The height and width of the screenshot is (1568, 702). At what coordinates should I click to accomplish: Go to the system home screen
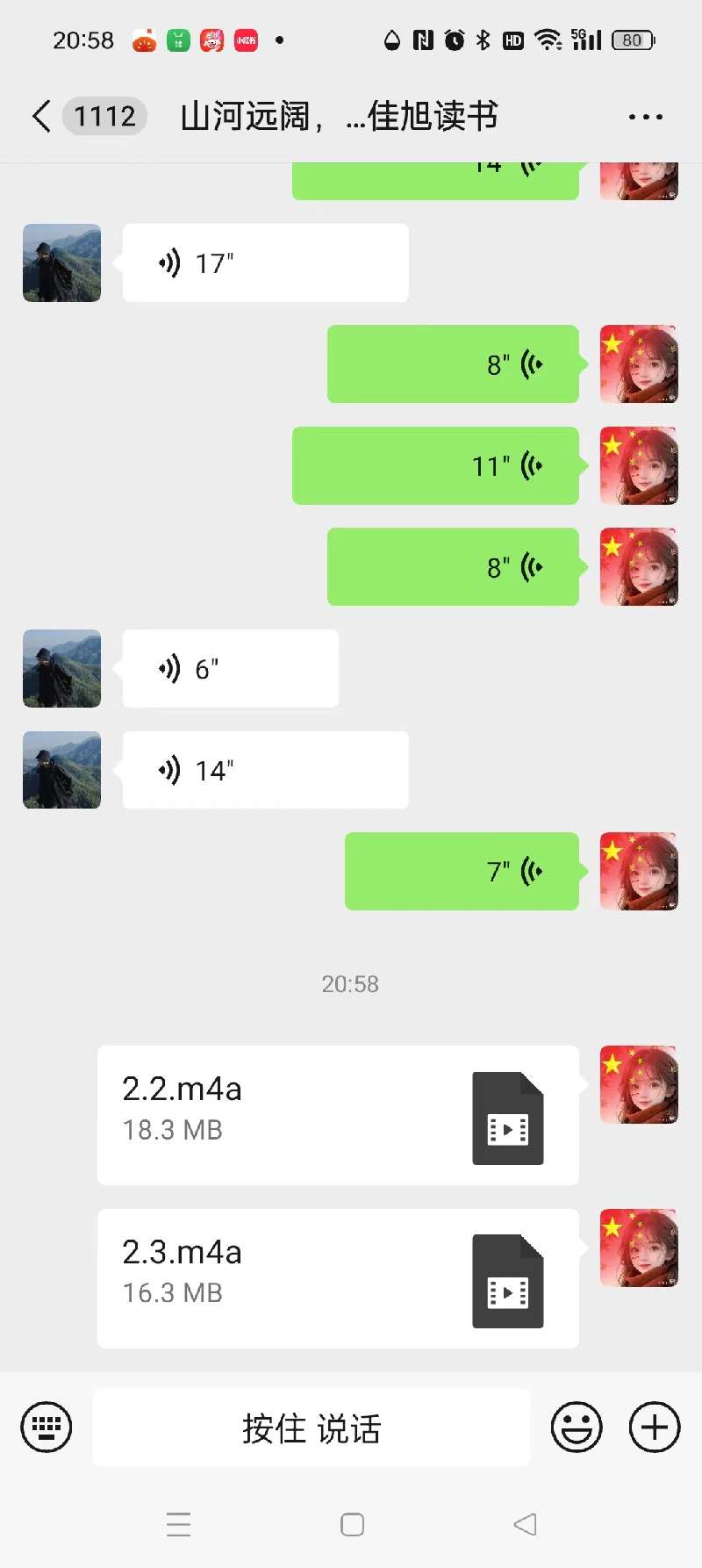pos(352,1525)
